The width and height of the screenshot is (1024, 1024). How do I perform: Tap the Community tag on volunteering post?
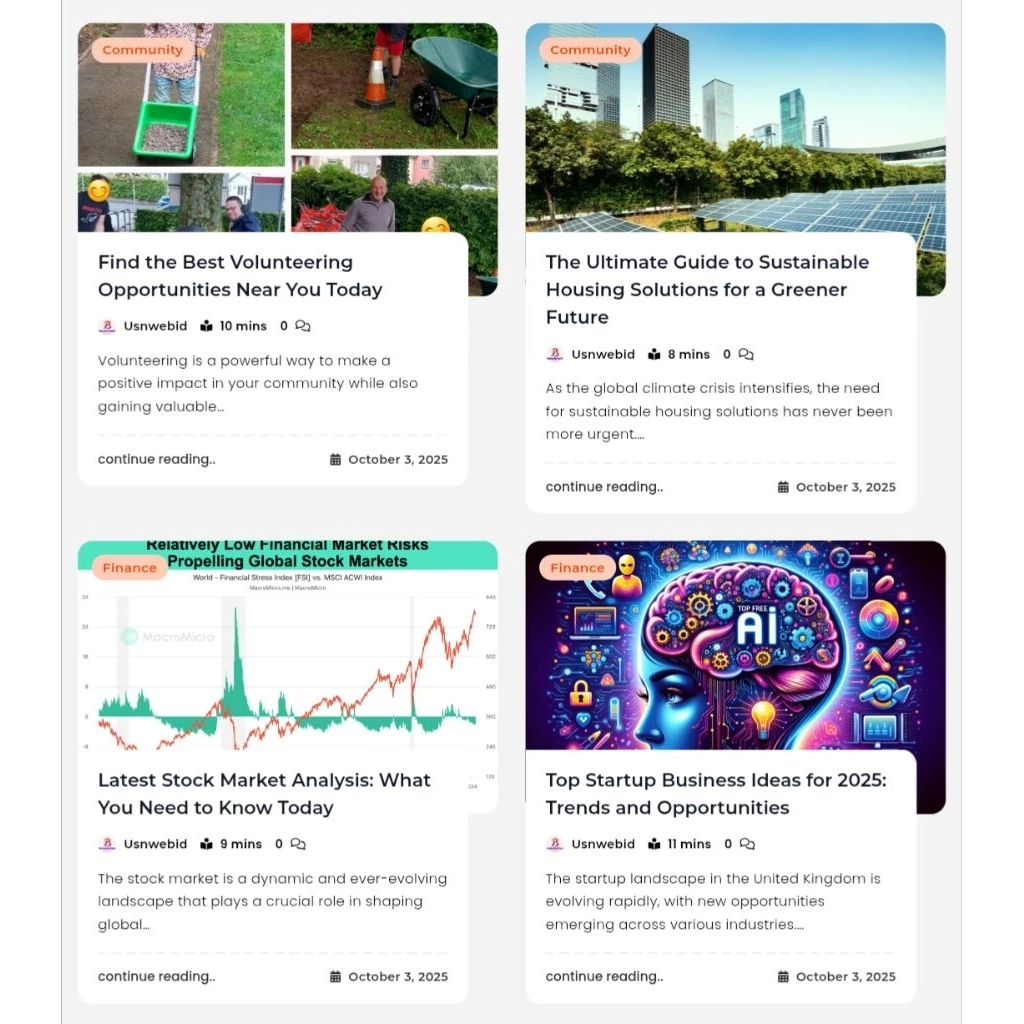(x=142, y=50)
